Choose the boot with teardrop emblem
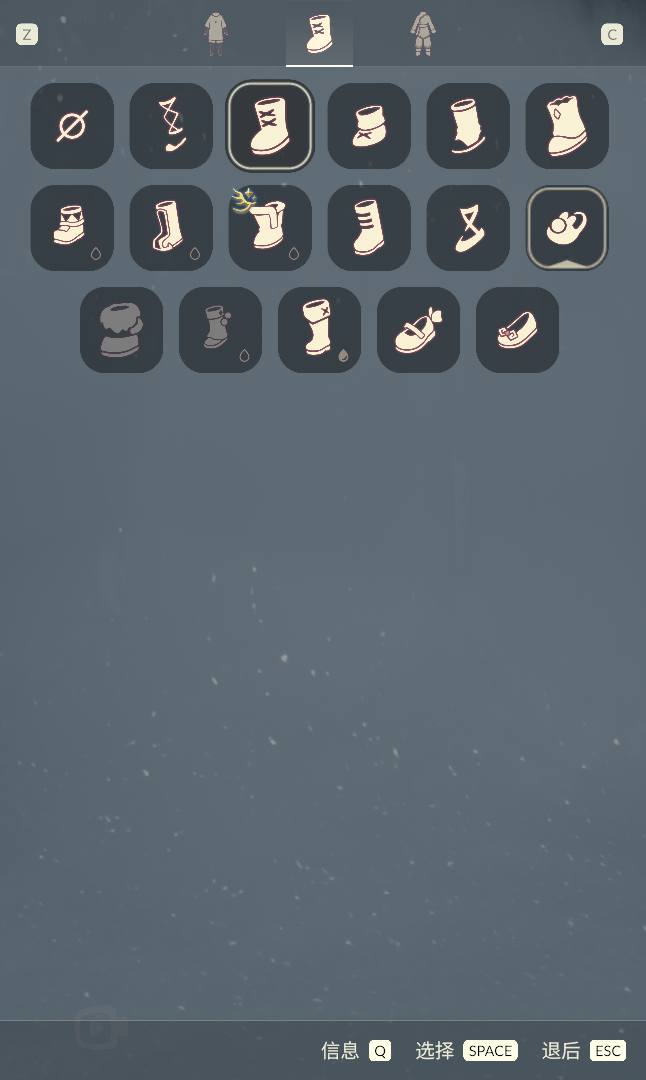 pyautogui.click(x=567, y=126)
